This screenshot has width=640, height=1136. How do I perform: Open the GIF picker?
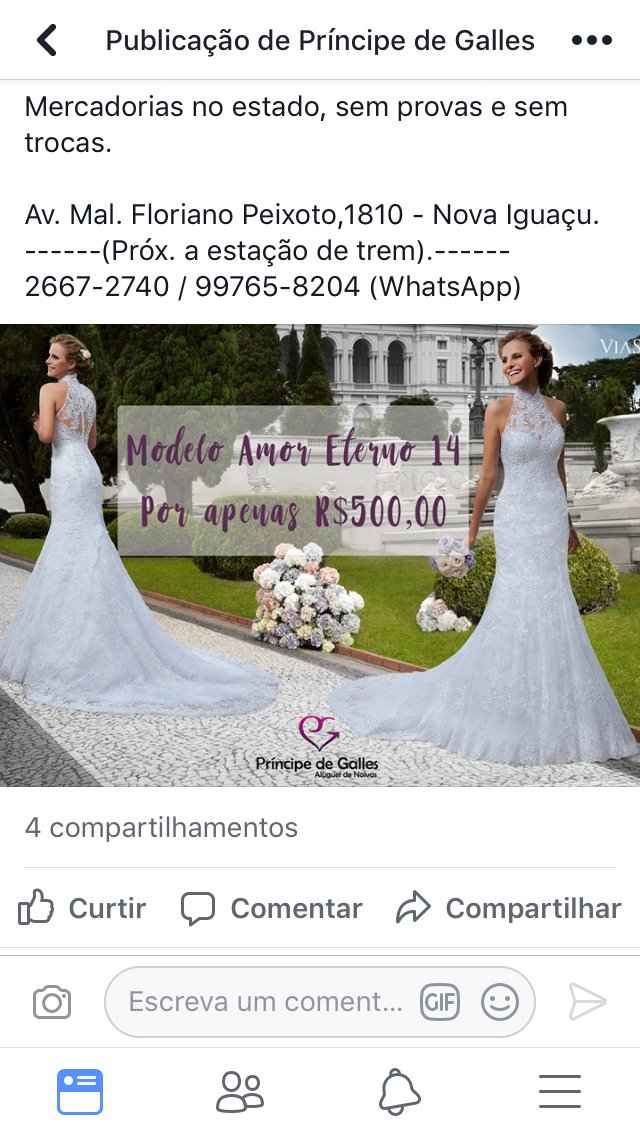pyautogui.click(x=440, y=1003)
